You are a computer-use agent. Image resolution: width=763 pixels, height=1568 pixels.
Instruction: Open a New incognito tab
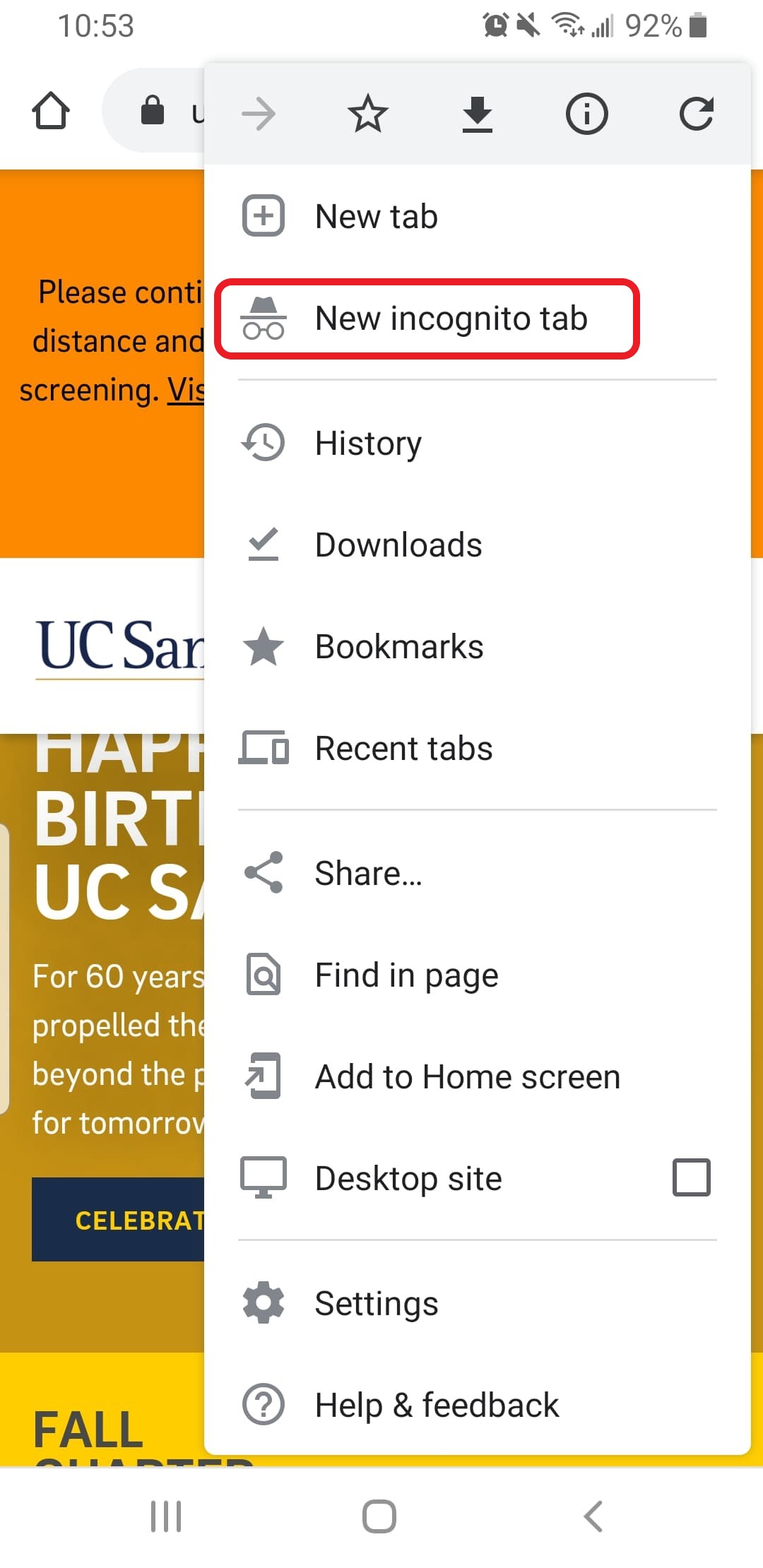tap(478, 318)
